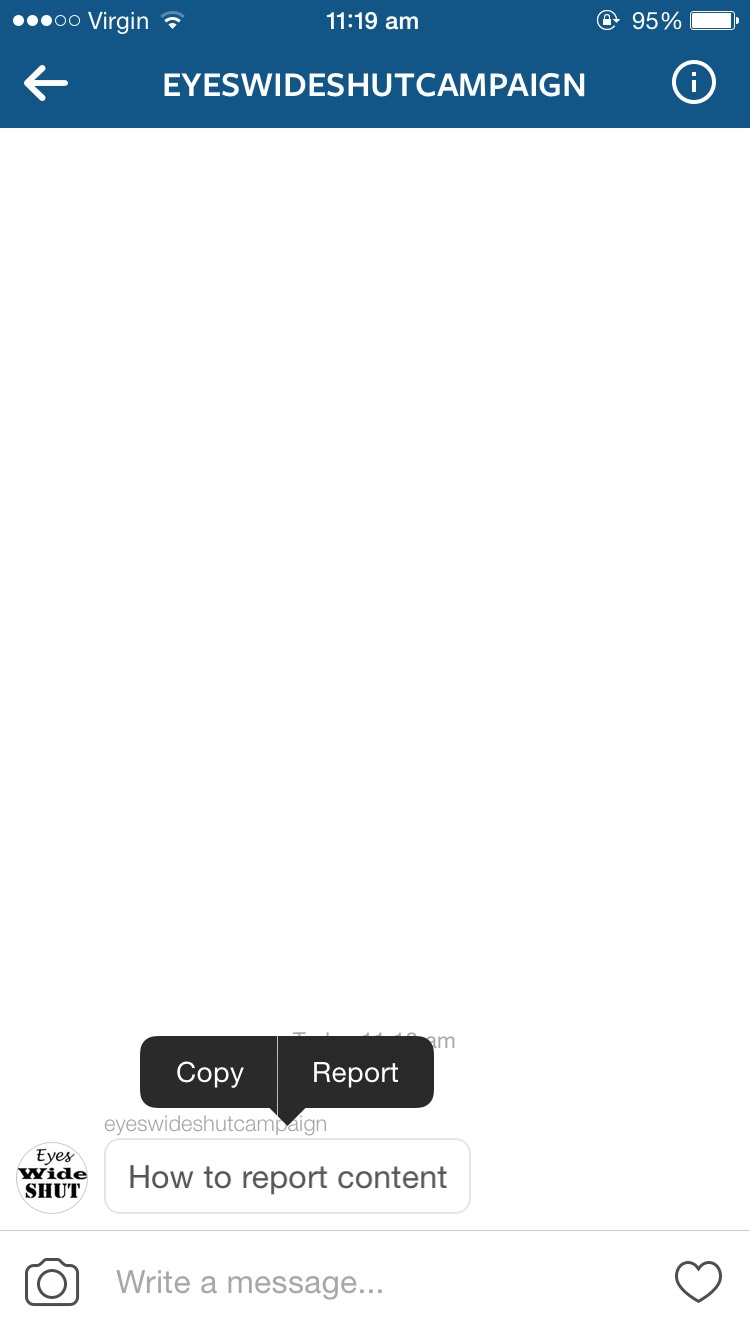Tap the timestamp above the message
The height and width of the screenshot is (1334, 750).
(374, 1040)
